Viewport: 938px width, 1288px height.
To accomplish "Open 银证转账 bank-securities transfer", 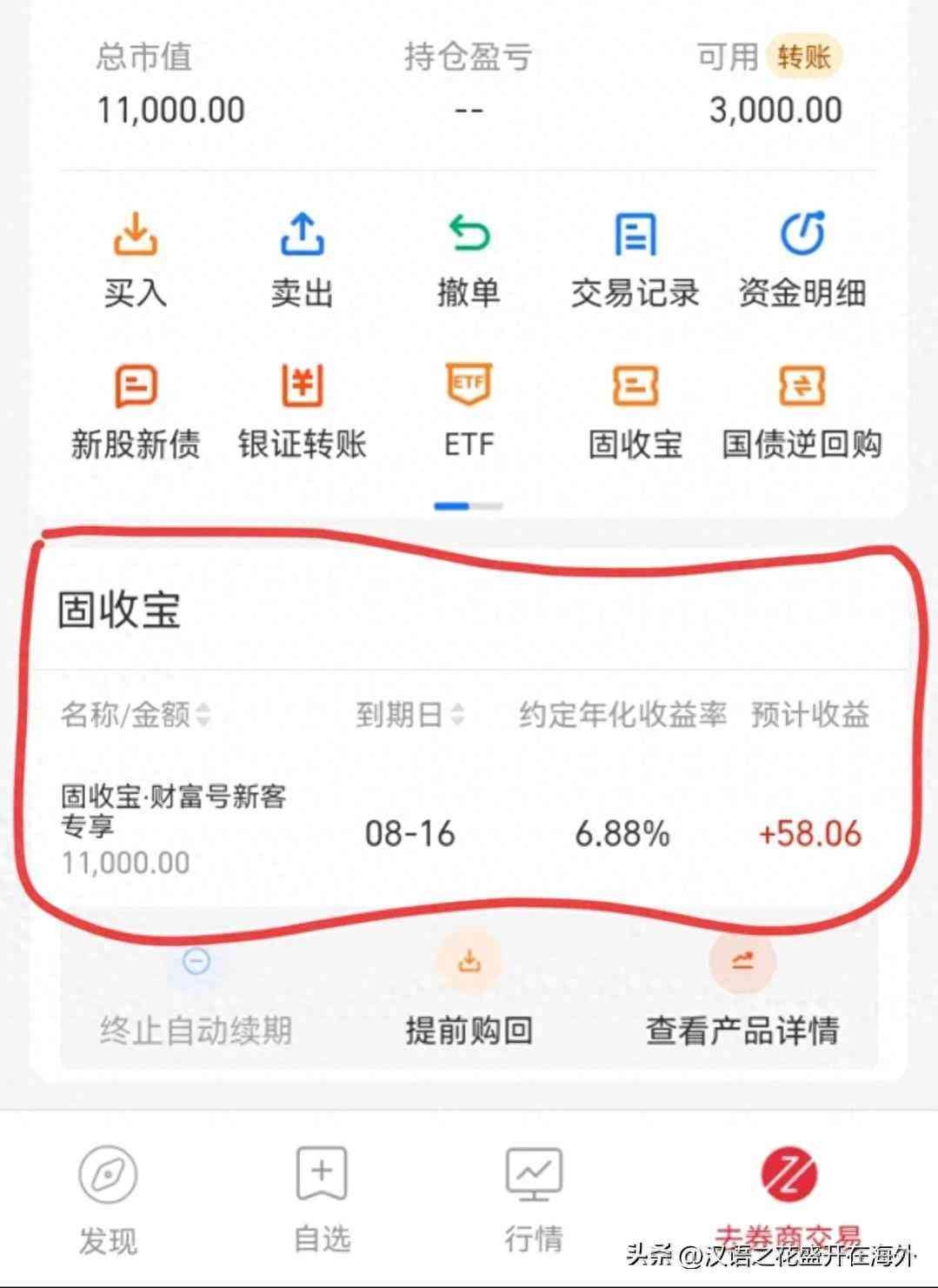I will click(x=302, y=410).
